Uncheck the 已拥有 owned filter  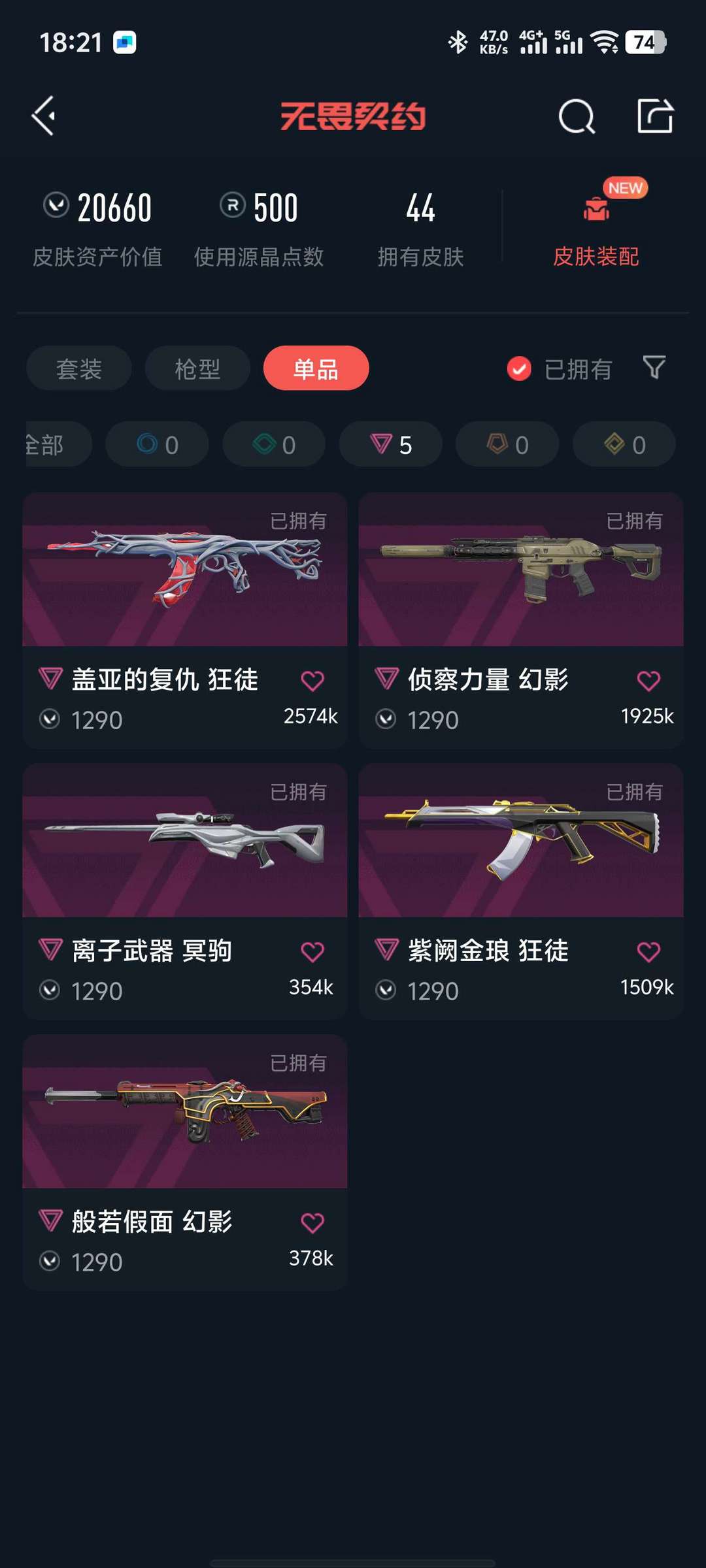click(x=518, y=368)
